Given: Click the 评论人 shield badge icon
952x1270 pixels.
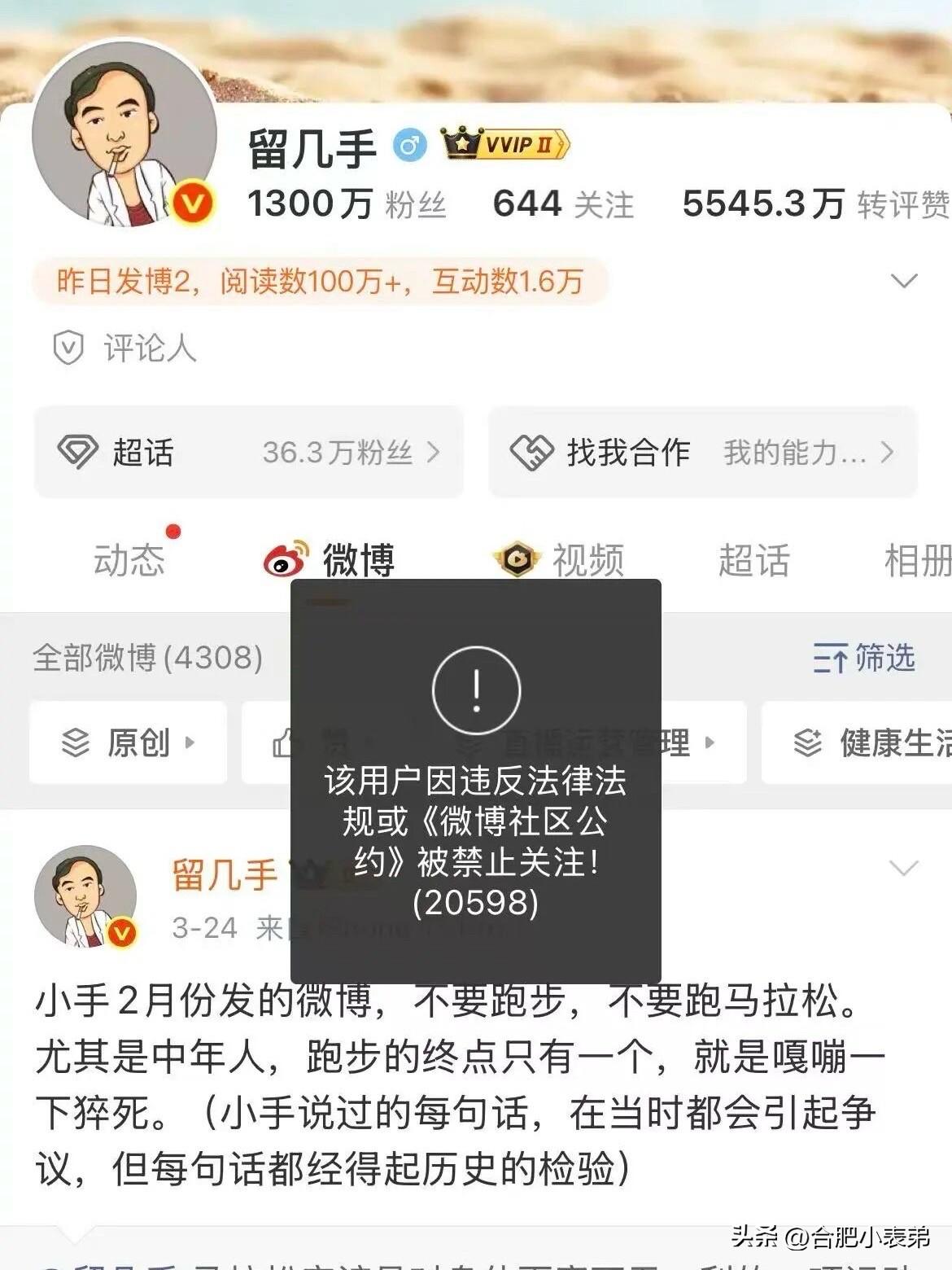Looking at the screenshot, I should pos(70,348).
